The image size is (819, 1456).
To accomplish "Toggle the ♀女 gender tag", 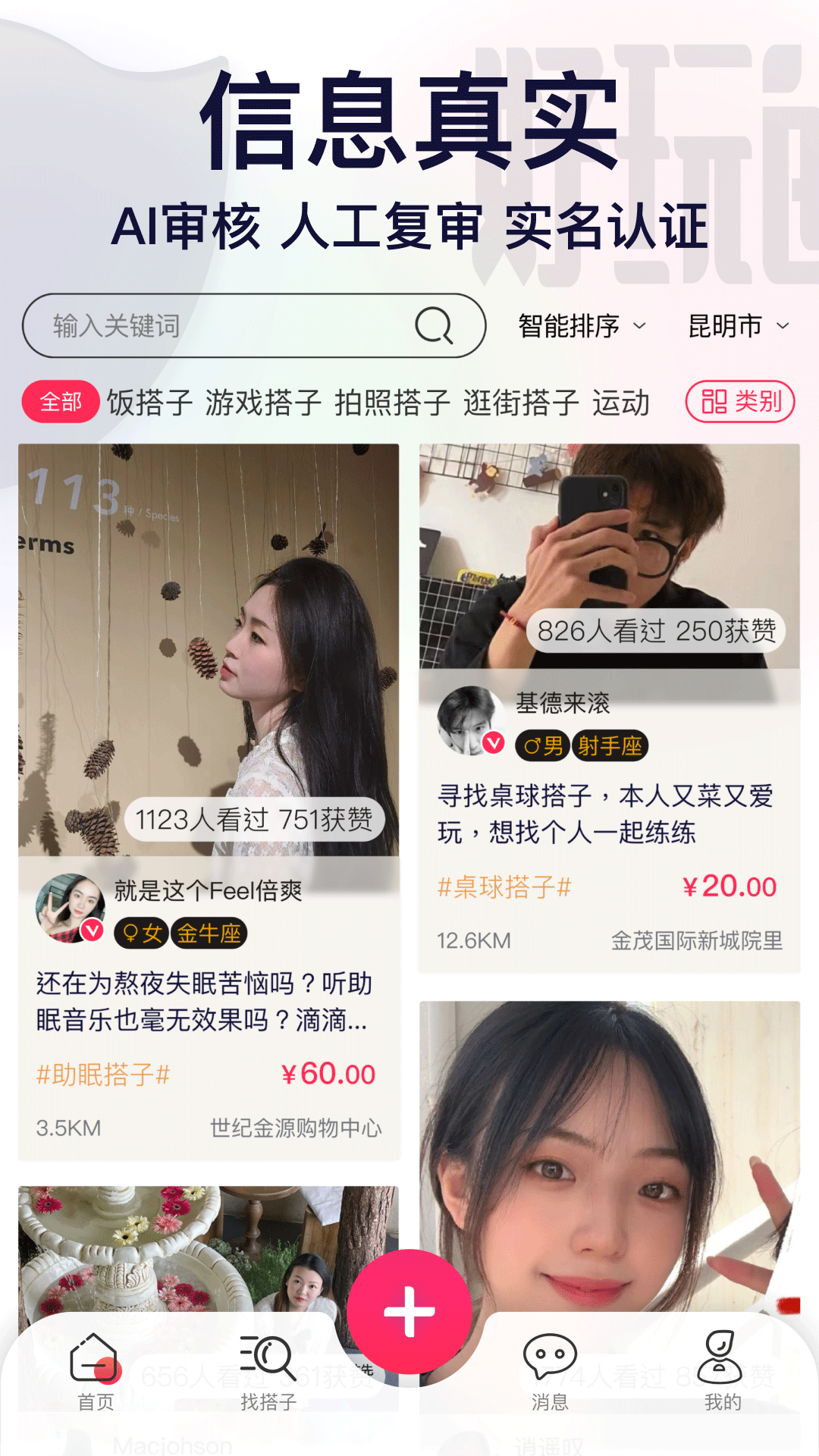I will pos(140,934).
